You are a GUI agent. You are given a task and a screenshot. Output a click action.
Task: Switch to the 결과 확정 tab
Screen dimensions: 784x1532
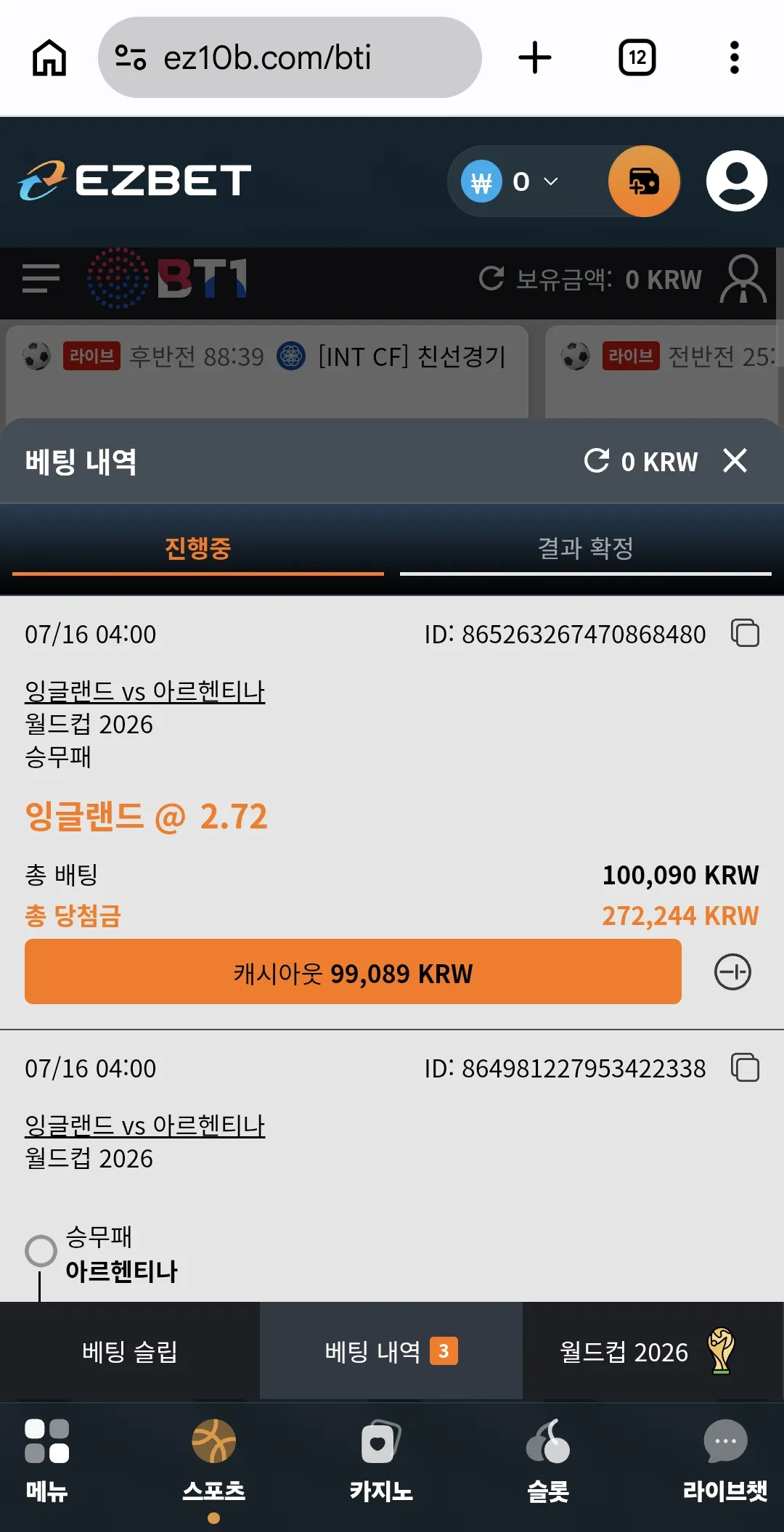point(585,549)
